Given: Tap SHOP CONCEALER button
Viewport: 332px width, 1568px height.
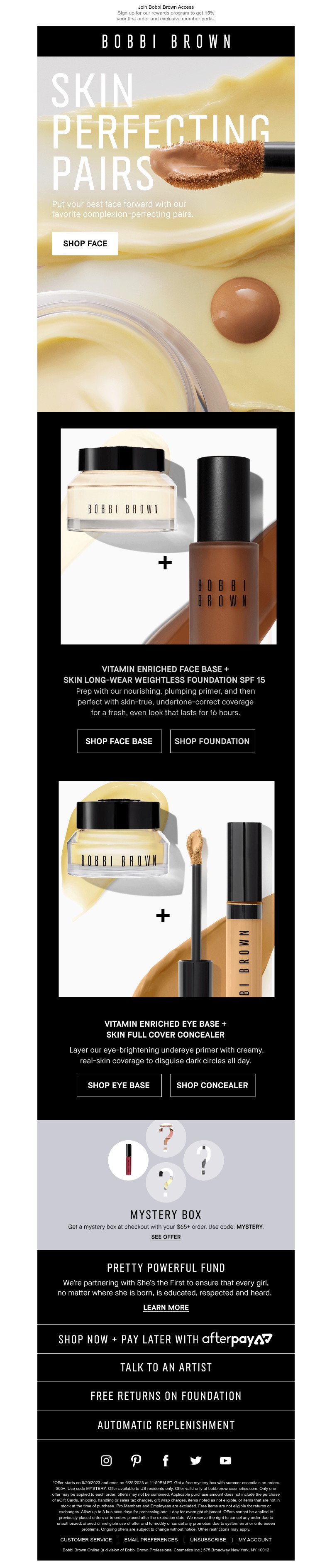Looking at the screenshot, I should [212, 1085].
